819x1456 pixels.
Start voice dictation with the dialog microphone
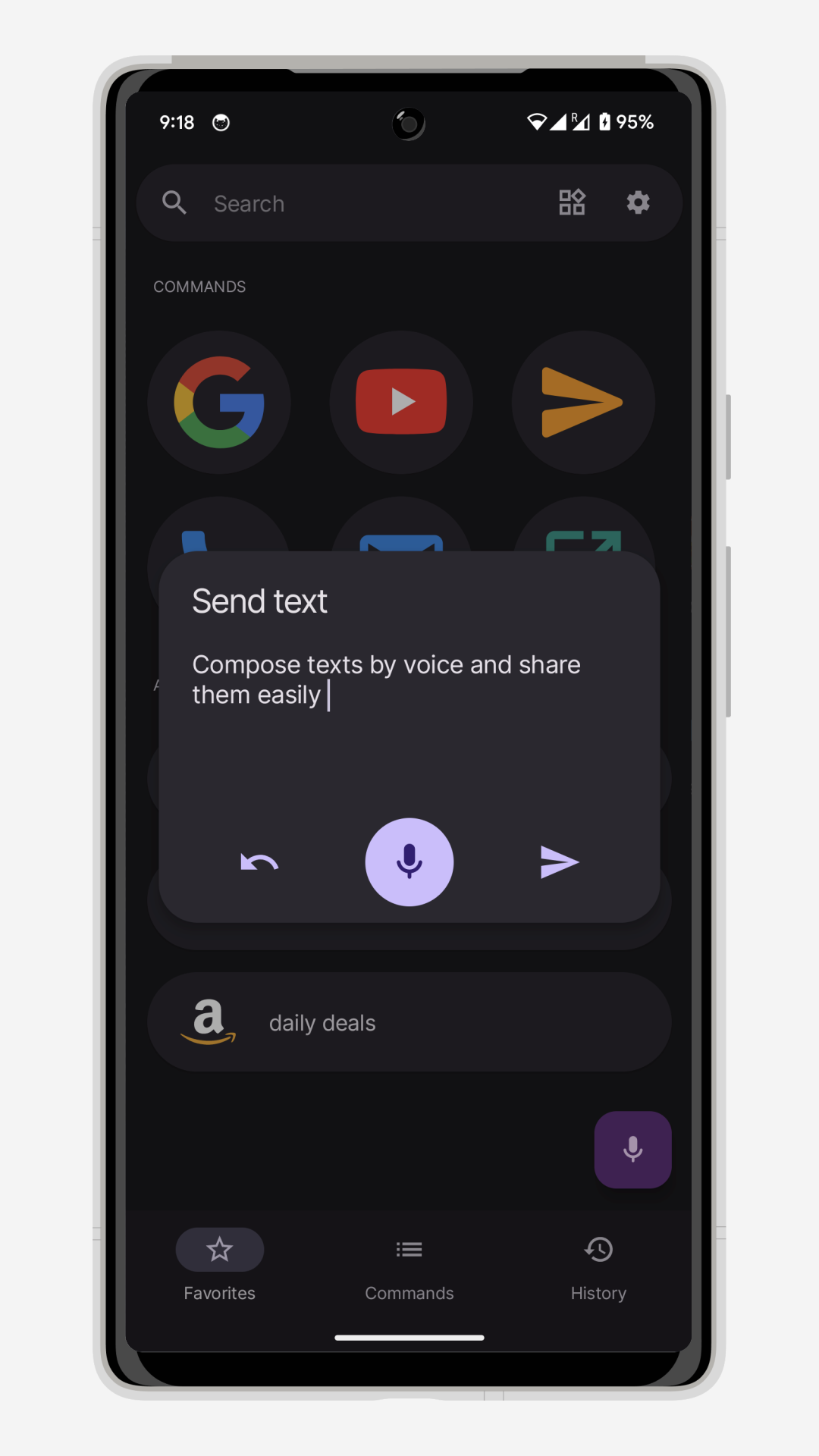click(409, 862)
